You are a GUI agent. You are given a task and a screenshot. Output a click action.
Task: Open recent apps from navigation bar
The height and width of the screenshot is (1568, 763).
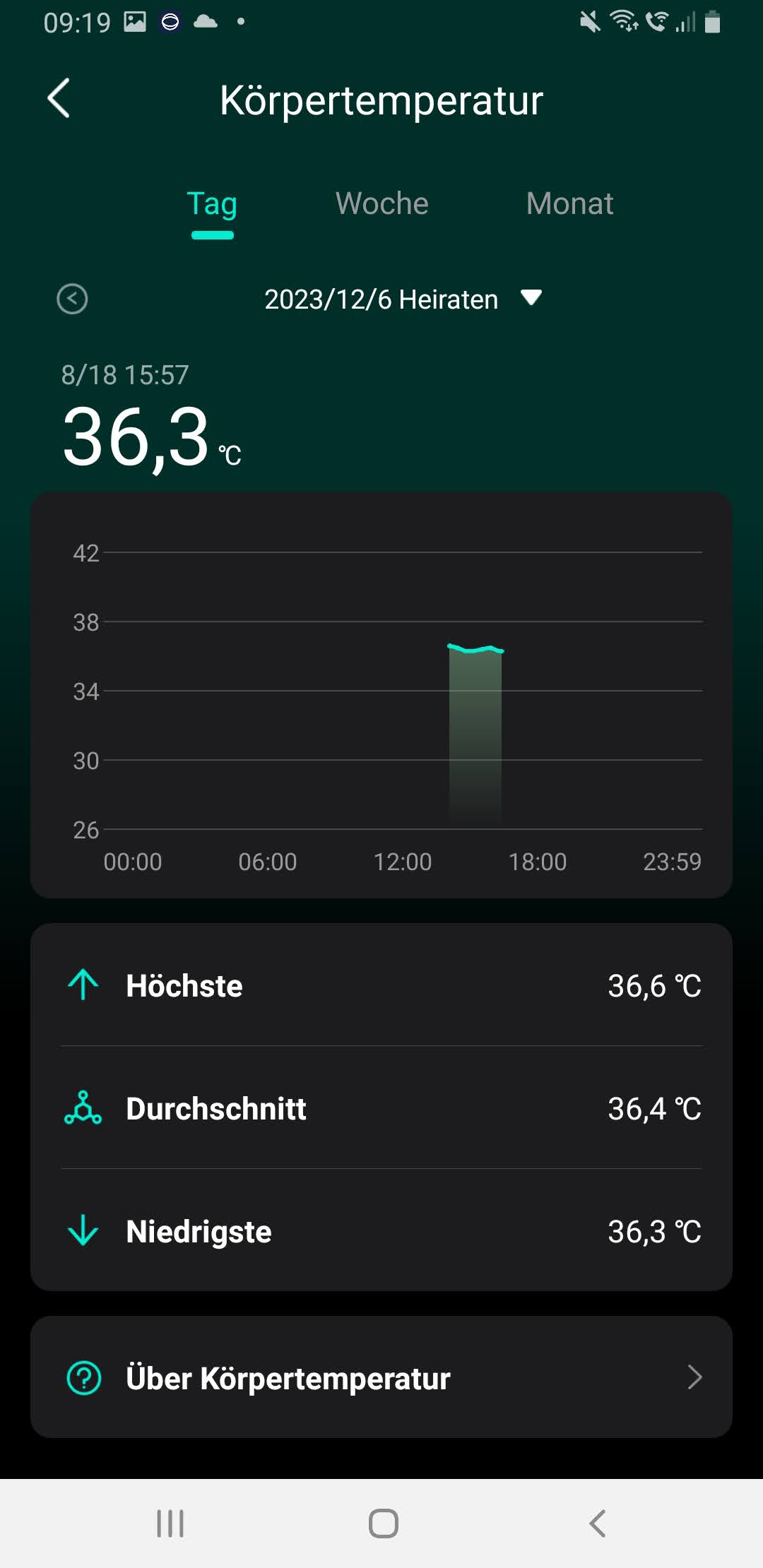[170, 1523]
